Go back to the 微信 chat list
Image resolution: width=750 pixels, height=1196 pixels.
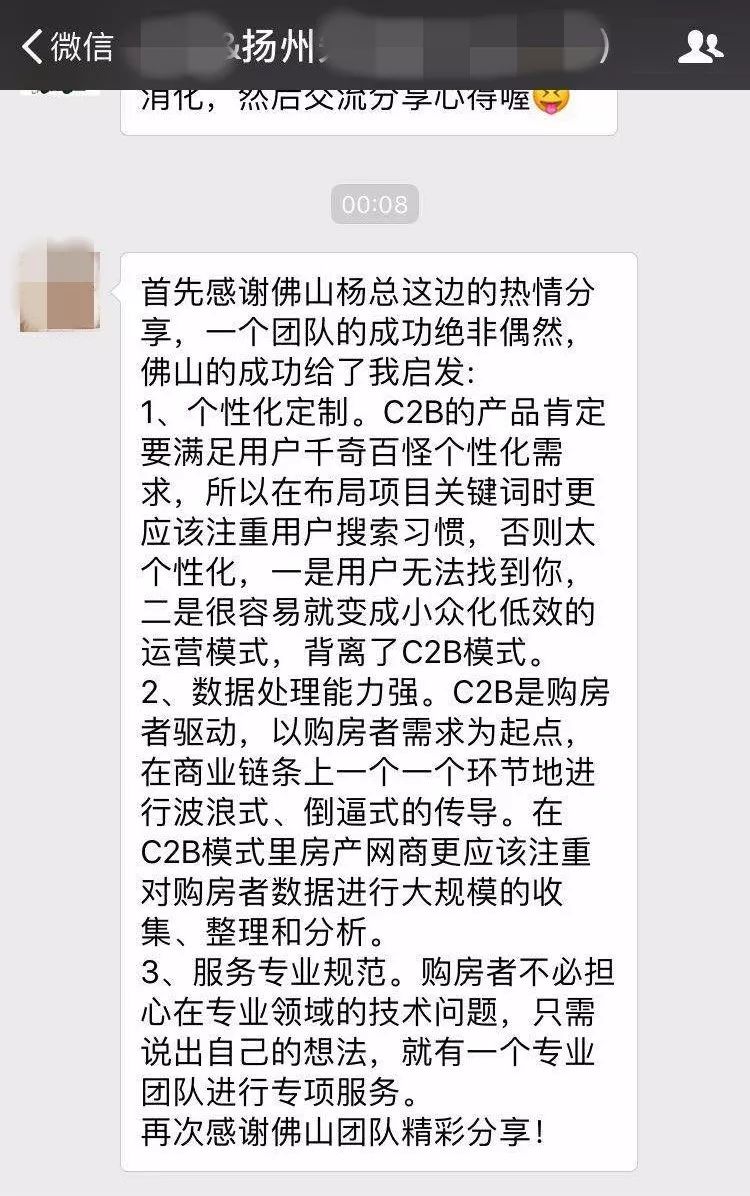[66, 47]
